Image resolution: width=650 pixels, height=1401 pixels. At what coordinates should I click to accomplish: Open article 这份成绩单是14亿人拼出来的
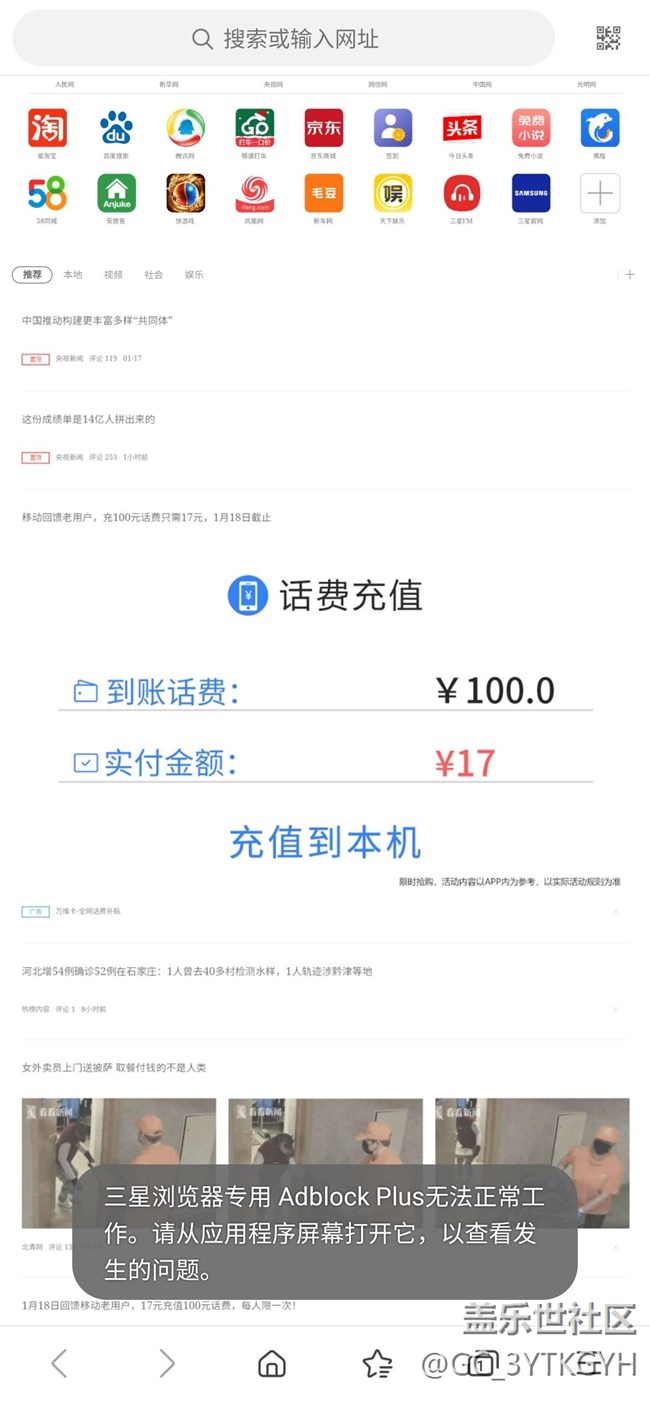89,419
